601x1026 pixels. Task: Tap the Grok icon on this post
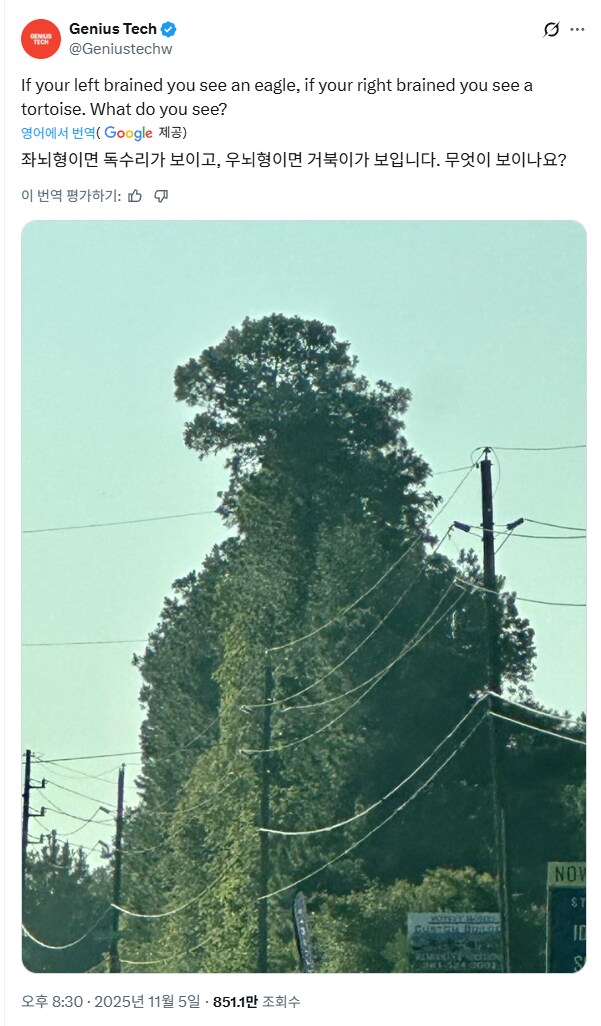pyautogui.click(x=551, y=30)
